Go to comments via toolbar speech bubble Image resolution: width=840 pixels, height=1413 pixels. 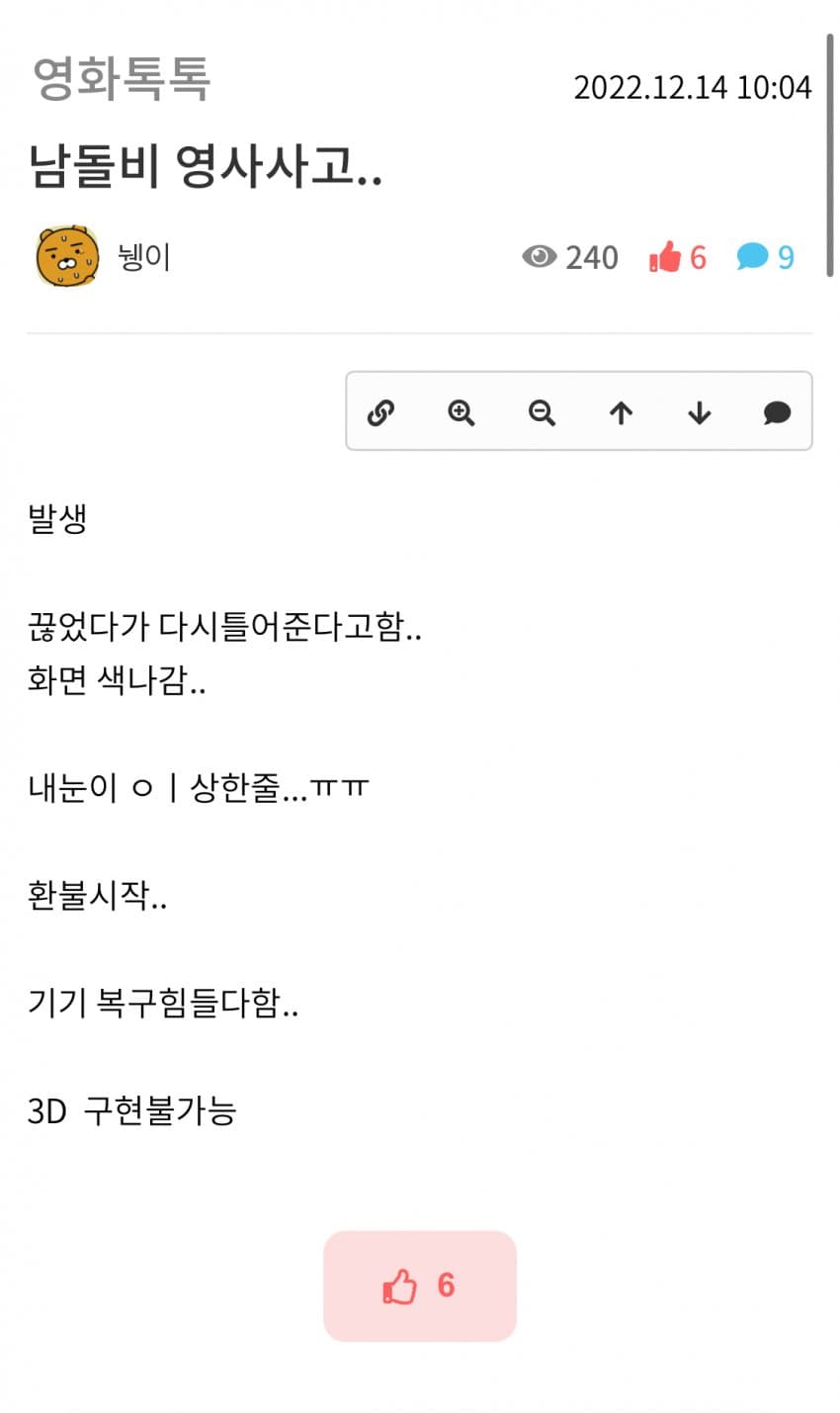[x=778, y=412]
